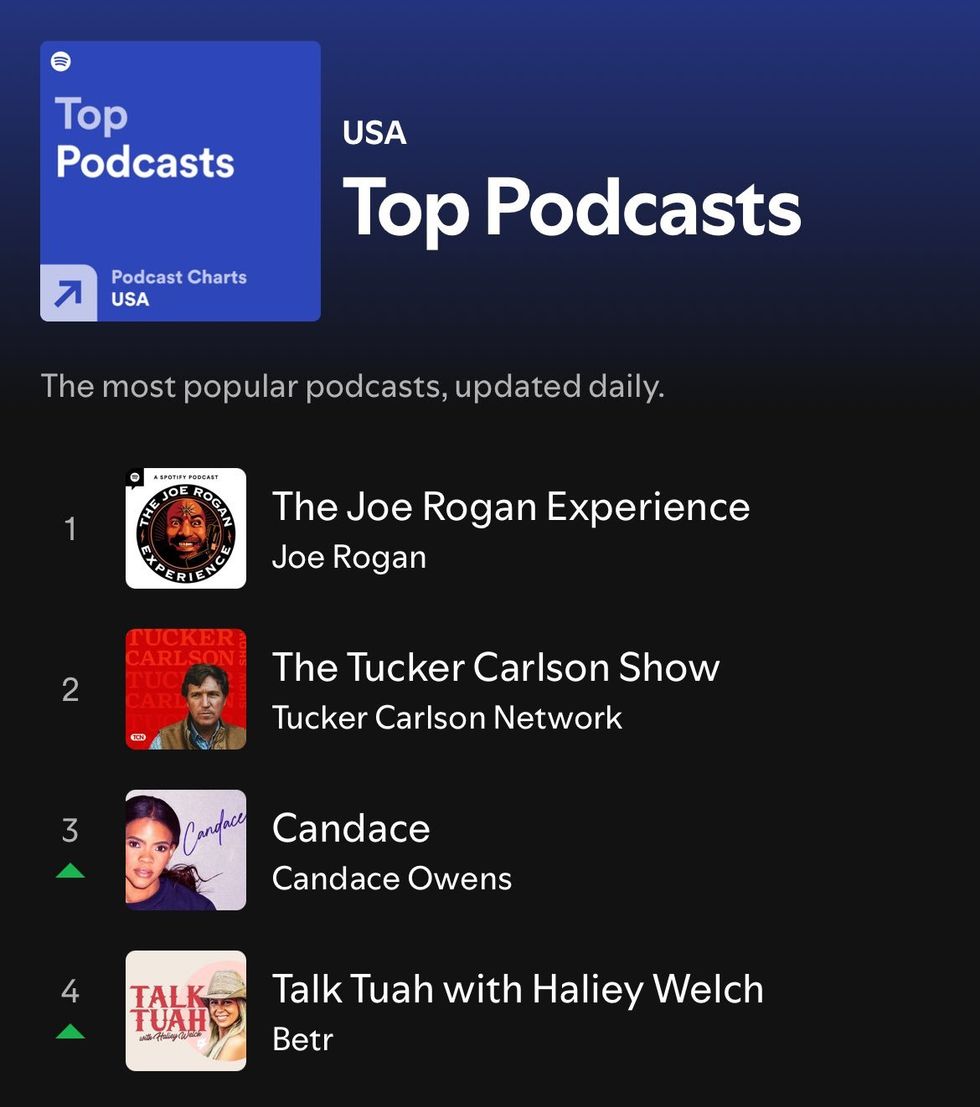Screen dimensions: 980x1107
Task: Open The Tucker Carlson Show podcast
Action: tap(496, 667)
